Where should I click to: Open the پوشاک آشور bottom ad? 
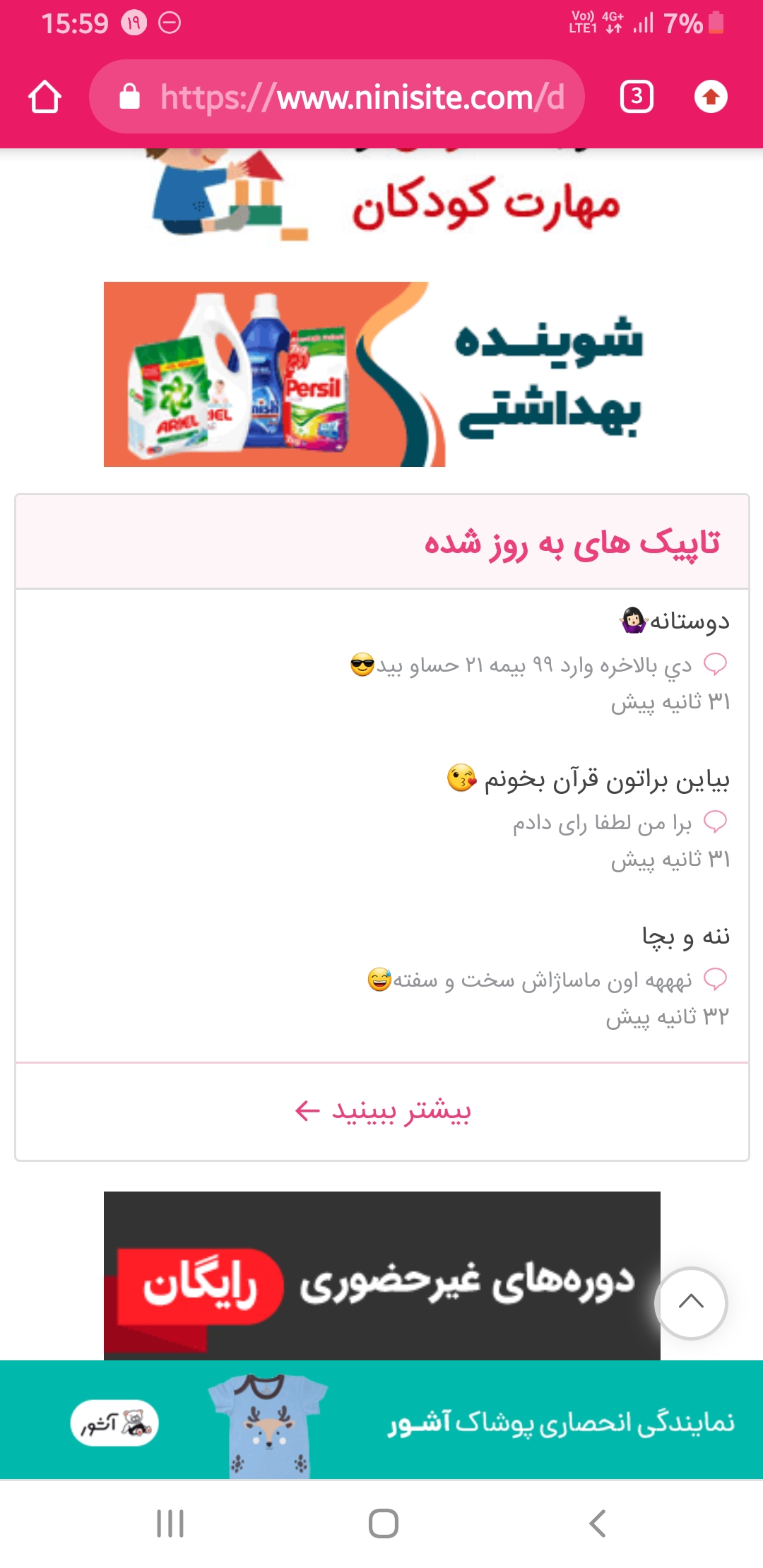381,1421
